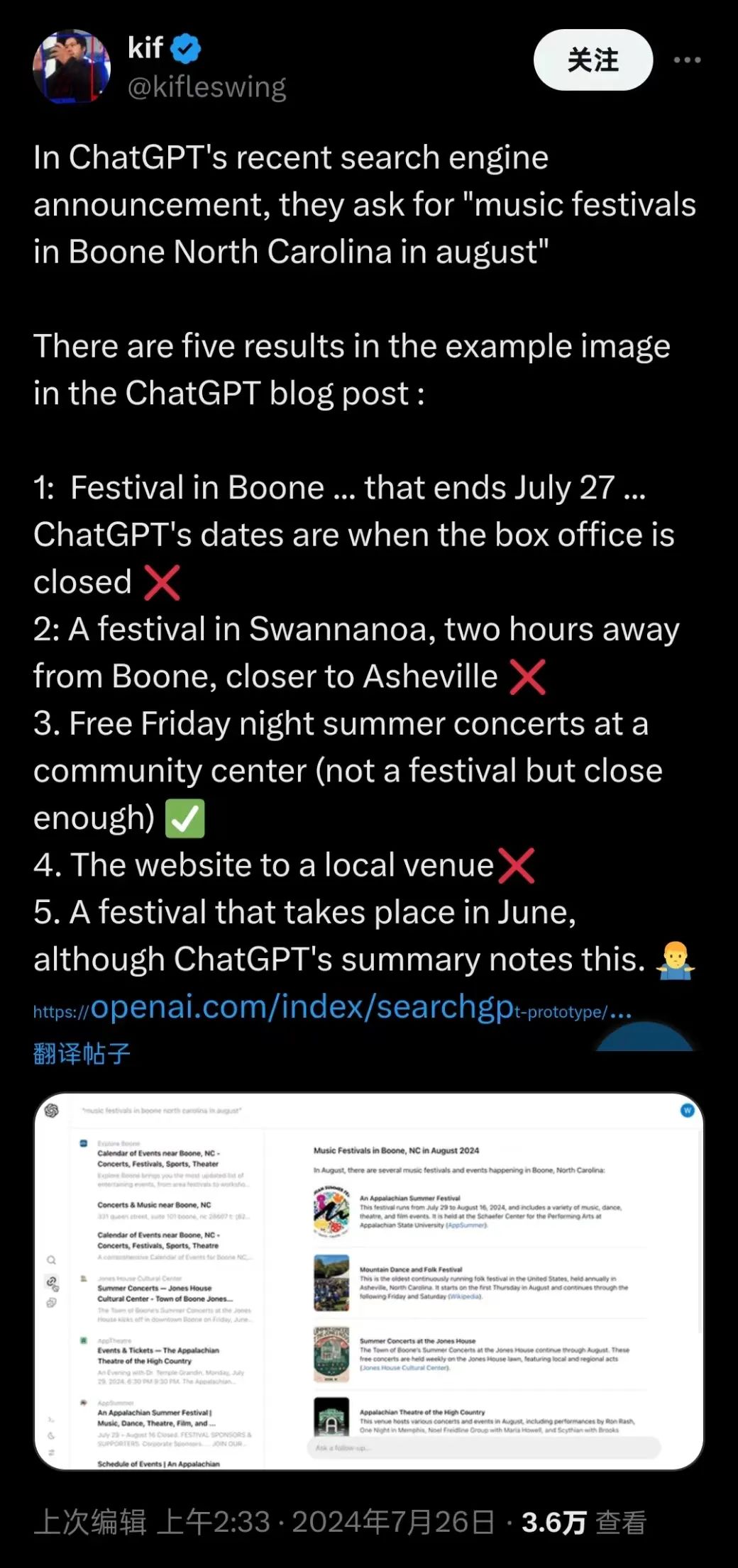
Task: Open kif's profile picture
Action: point(72,67)
